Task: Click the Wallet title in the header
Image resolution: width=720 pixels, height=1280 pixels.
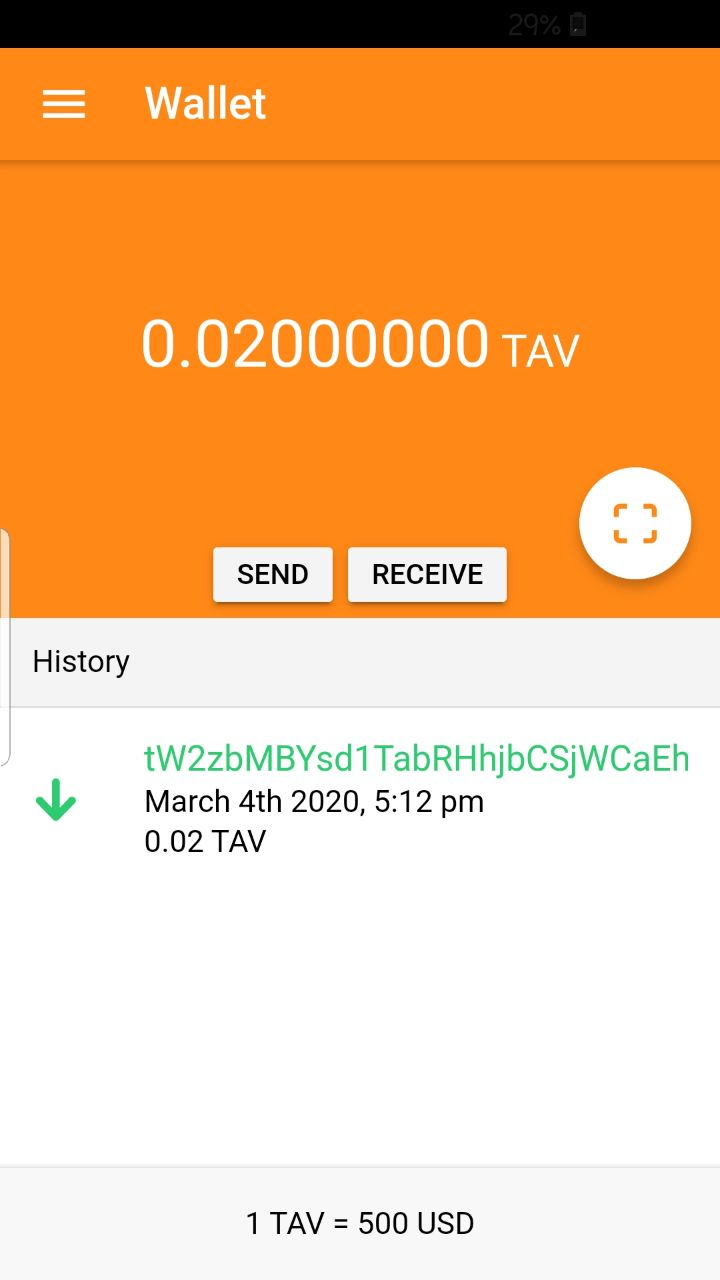Action: (x=205, y=103)
